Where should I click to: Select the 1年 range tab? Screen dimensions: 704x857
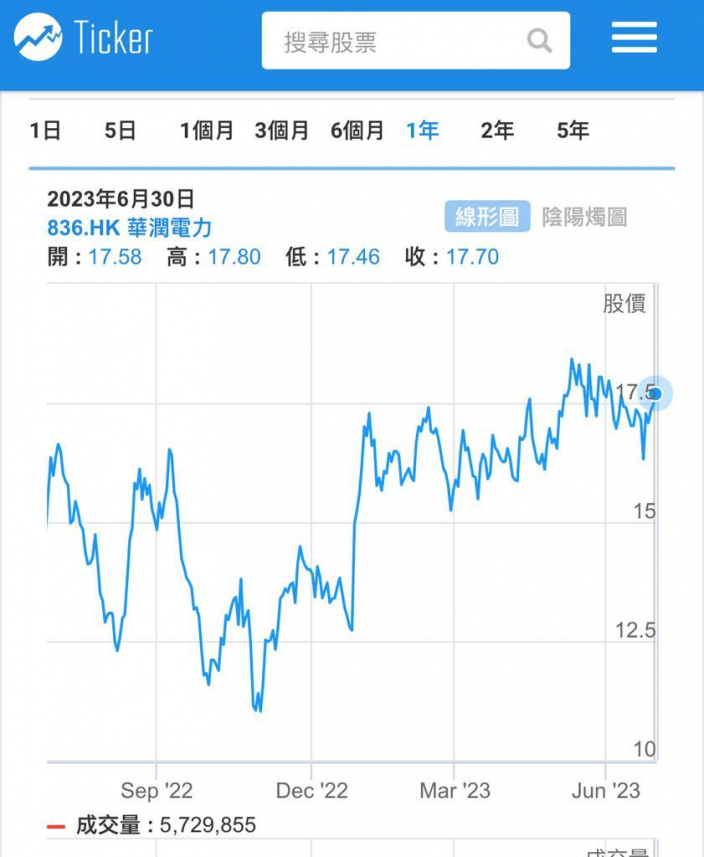[x=423, y=131]
